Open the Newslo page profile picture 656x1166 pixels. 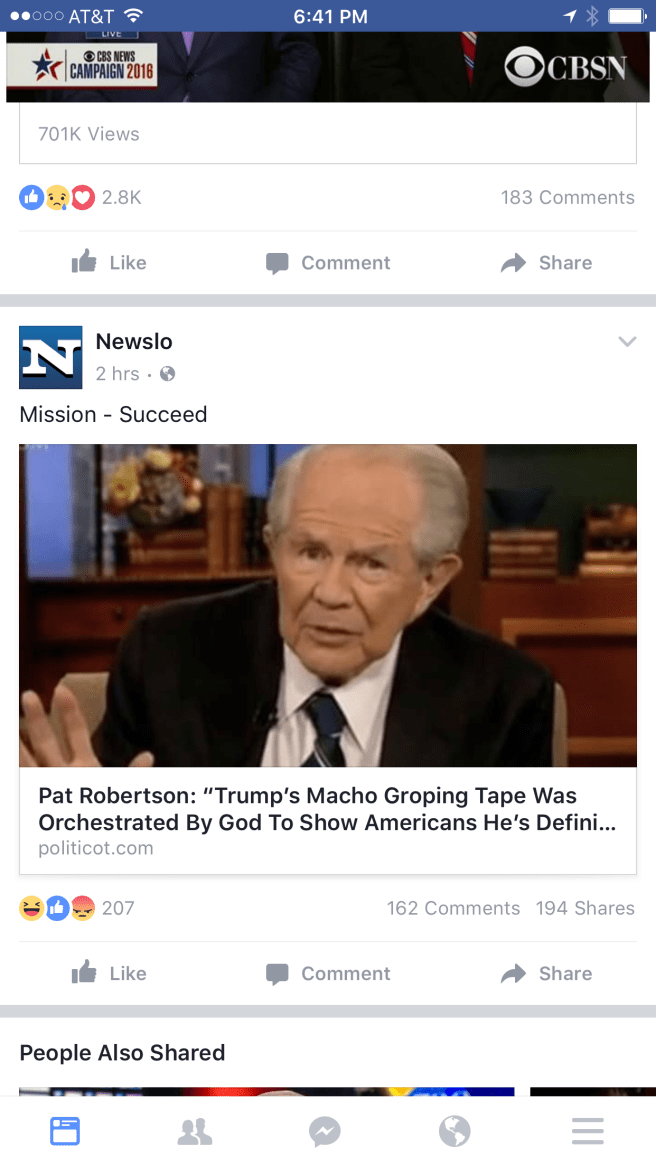pos(51,357)
